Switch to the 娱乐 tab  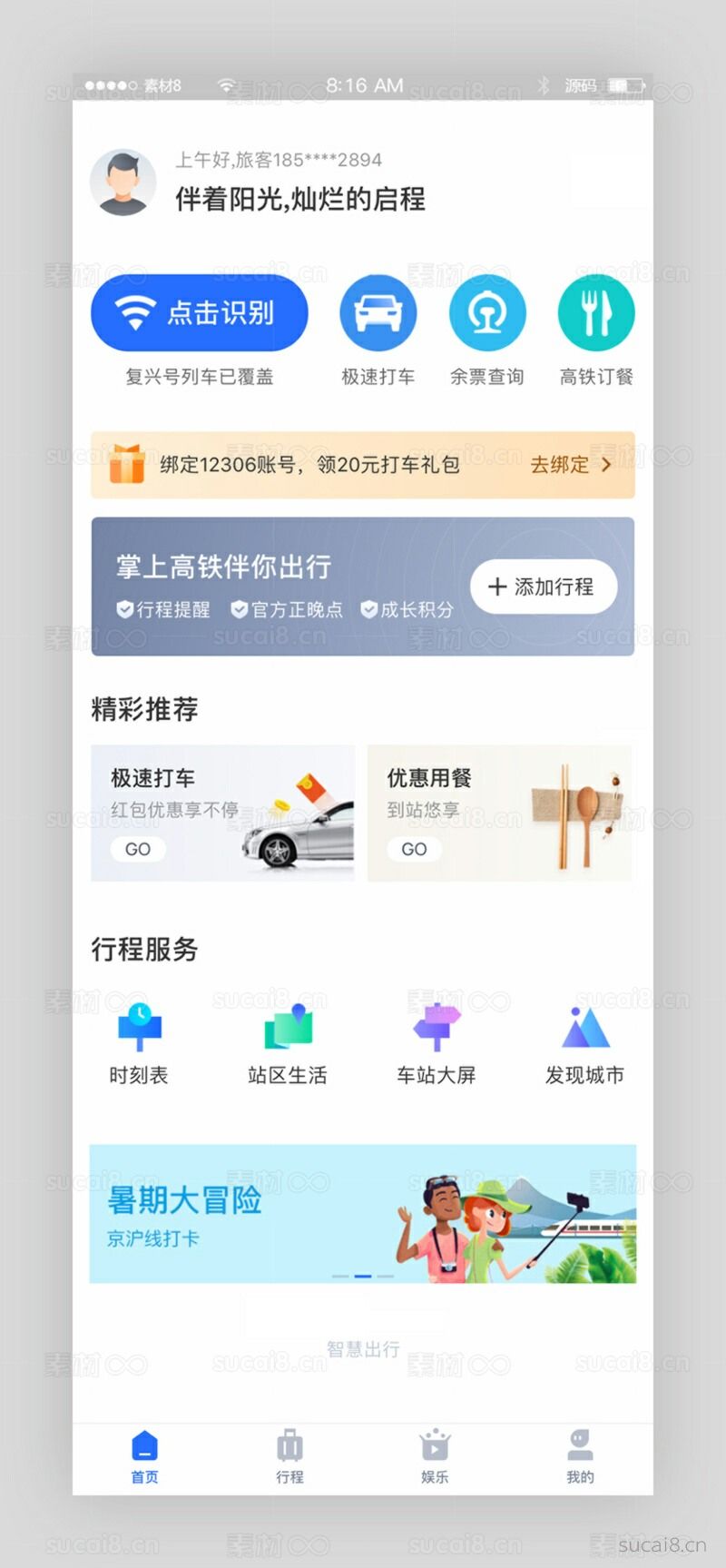pyautogui.click(x=435, y=1456)
